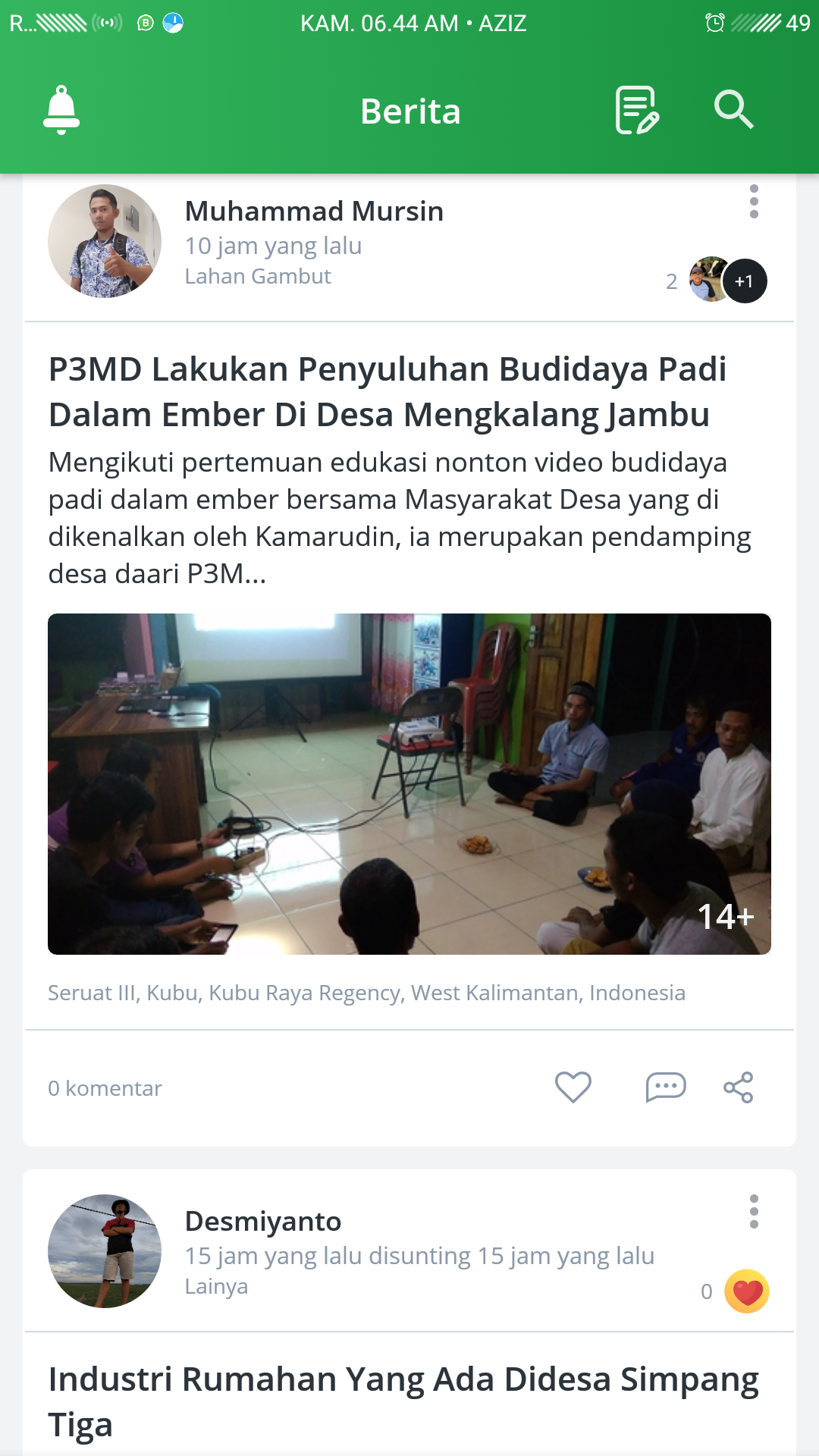See who liked Muhammad Mursin's post
Image resolution: width=819 pixels, height=1456 pixels.
[727, 281]
